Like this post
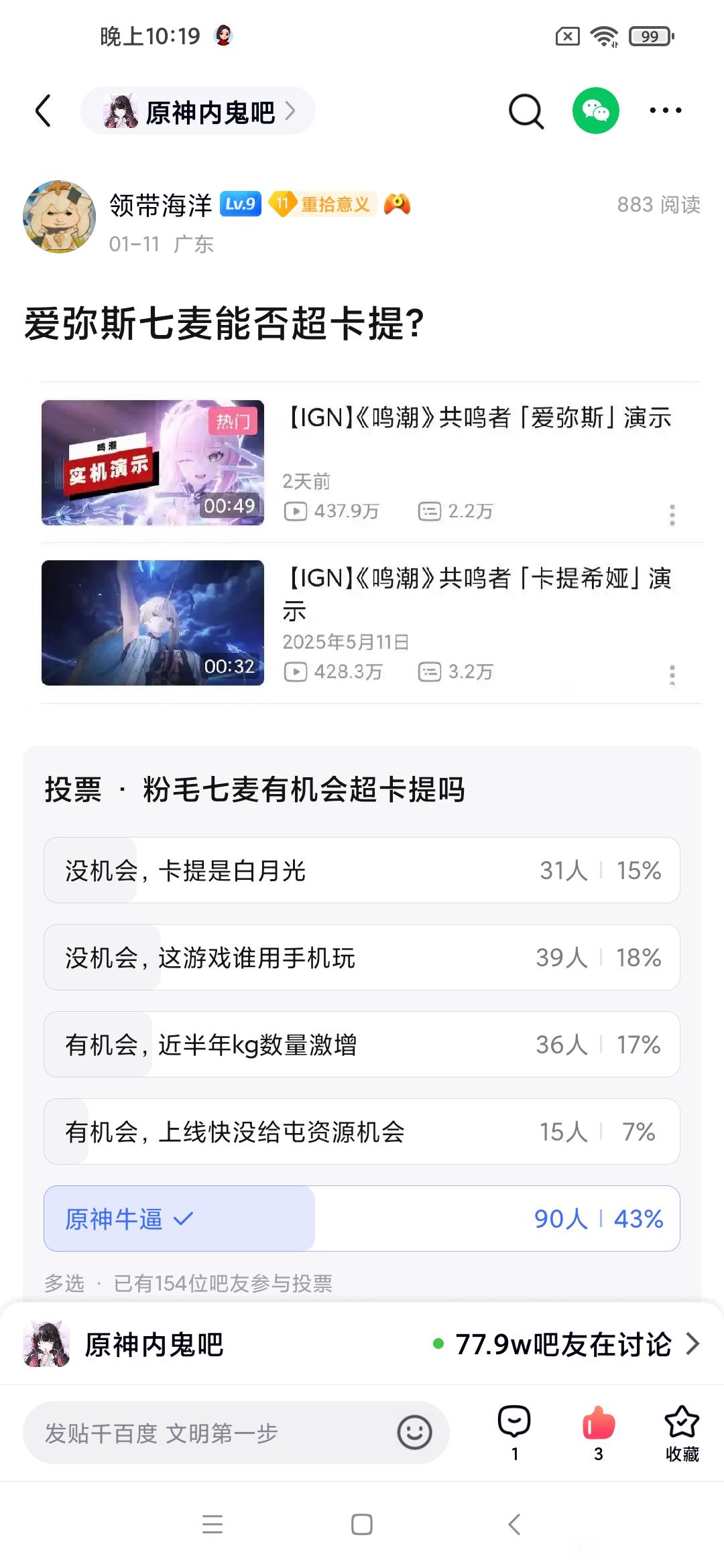Screen dimensions: 724x1568 click(598, 1431)
